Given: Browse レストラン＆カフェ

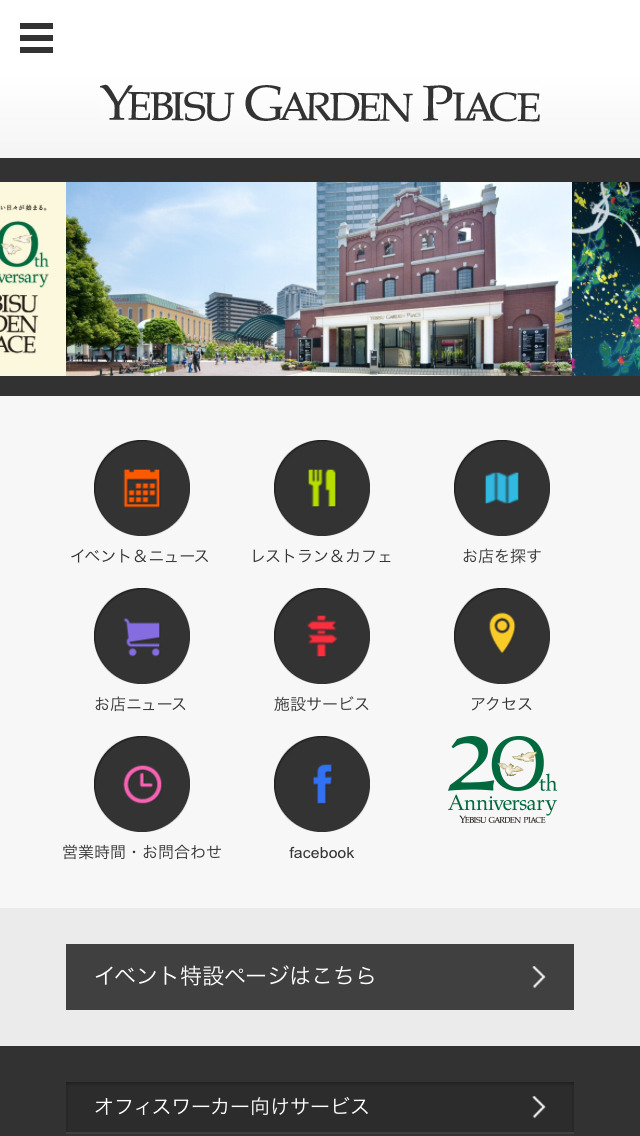Looking at the screenshot, I should (321, 488).
